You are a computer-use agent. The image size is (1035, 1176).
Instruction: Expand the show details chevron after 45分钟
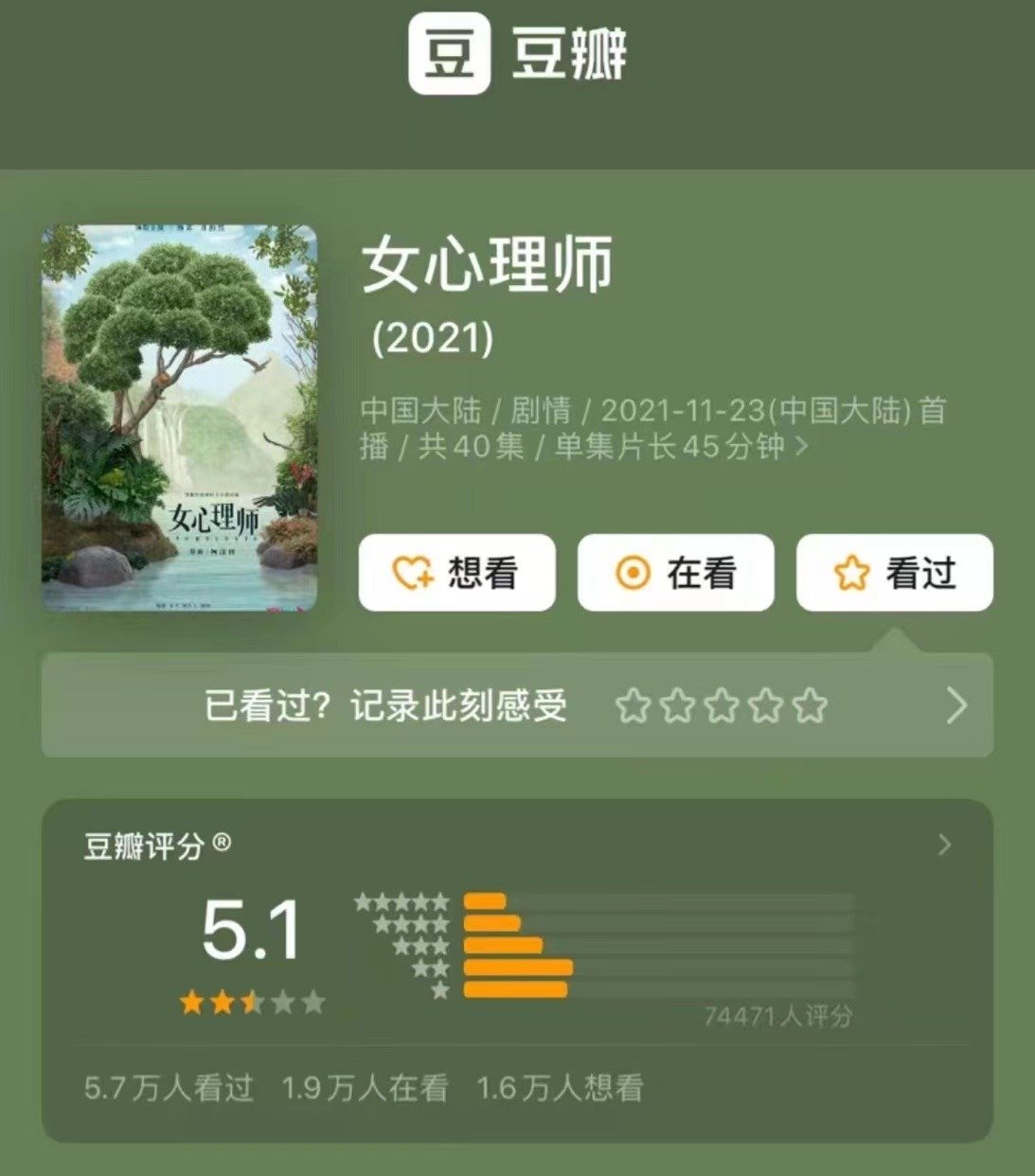[x=801, y=445]
